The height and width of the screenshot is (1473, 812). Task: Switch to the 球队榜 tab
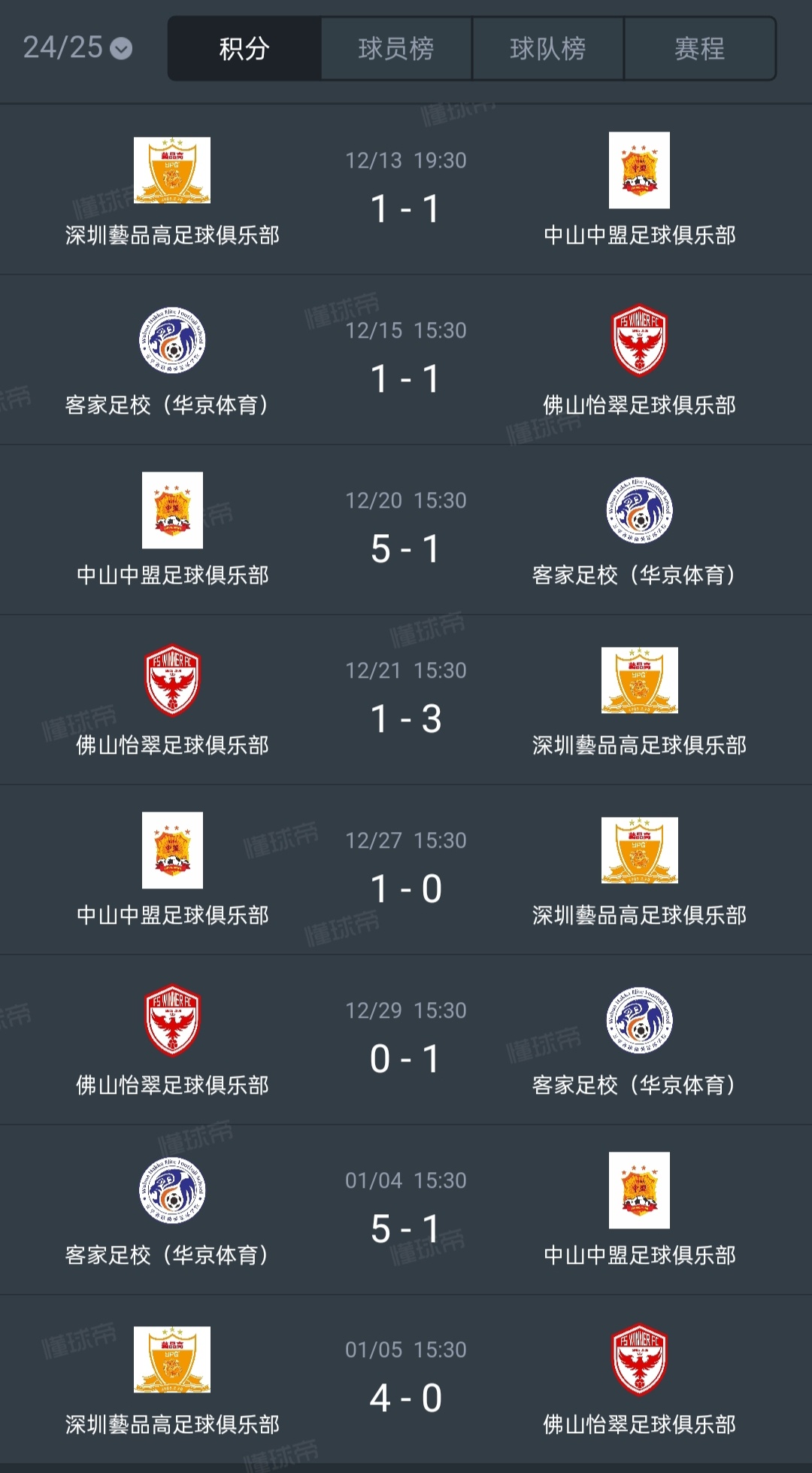[547, 49]
